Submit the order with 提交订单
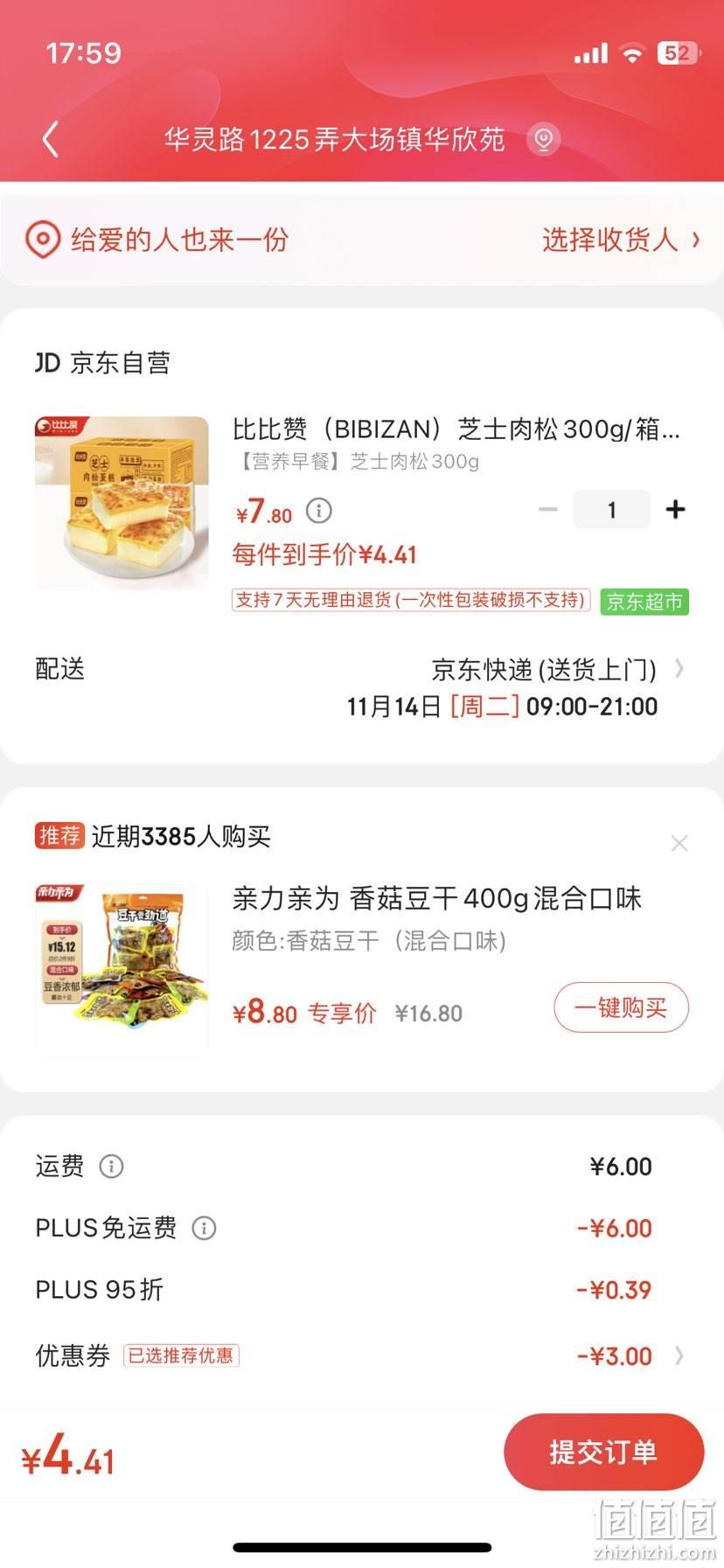This screenshot has width=724, height=1568. (603, 1452)
